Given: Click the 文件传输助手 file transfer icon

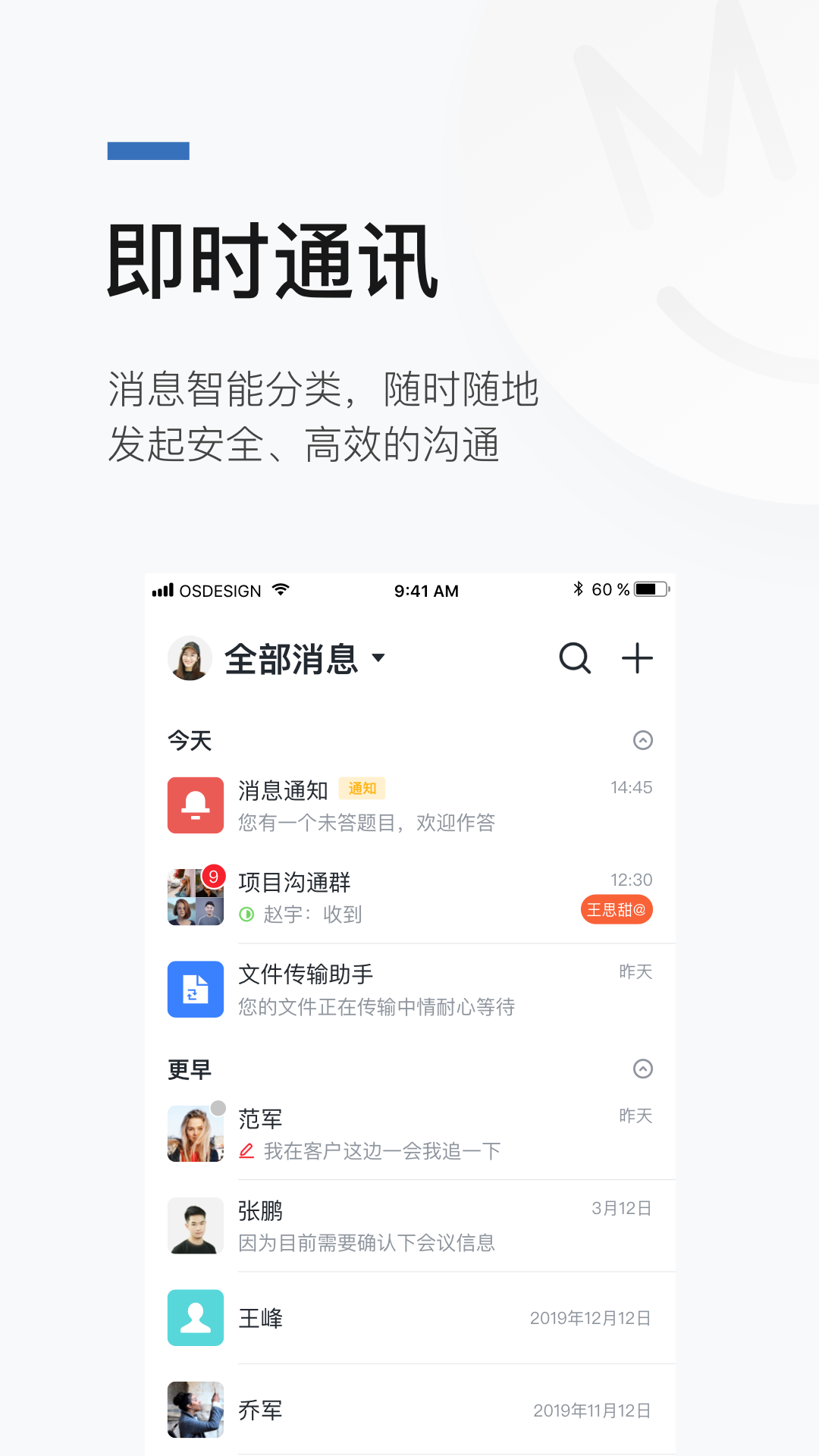Looking at the screenshot, I should point(195,989).
